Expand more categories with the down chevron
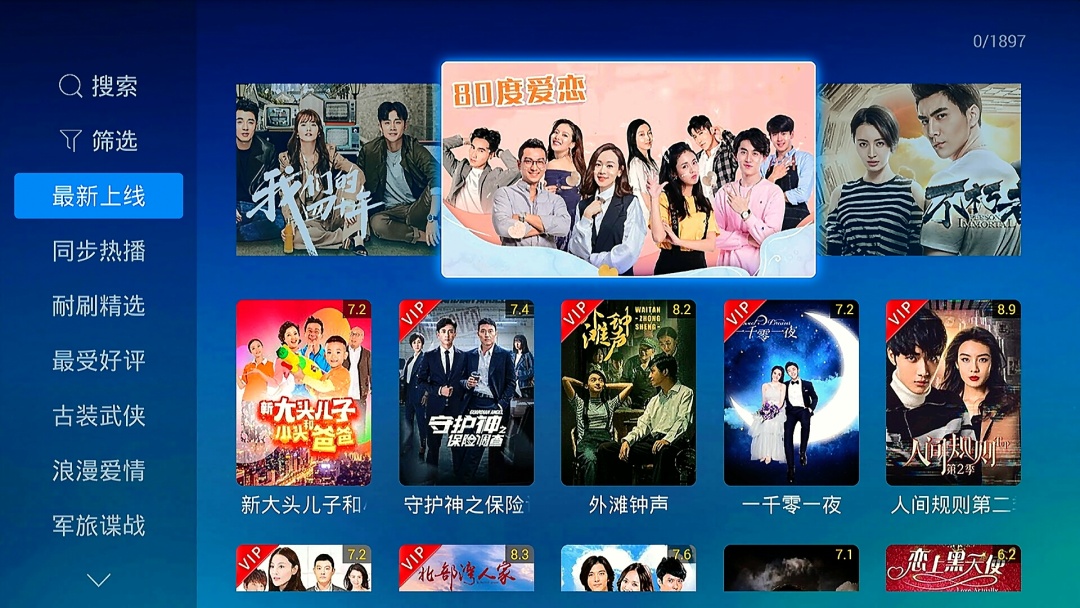This screenshot has height=608, width=1080. (98, 580)
